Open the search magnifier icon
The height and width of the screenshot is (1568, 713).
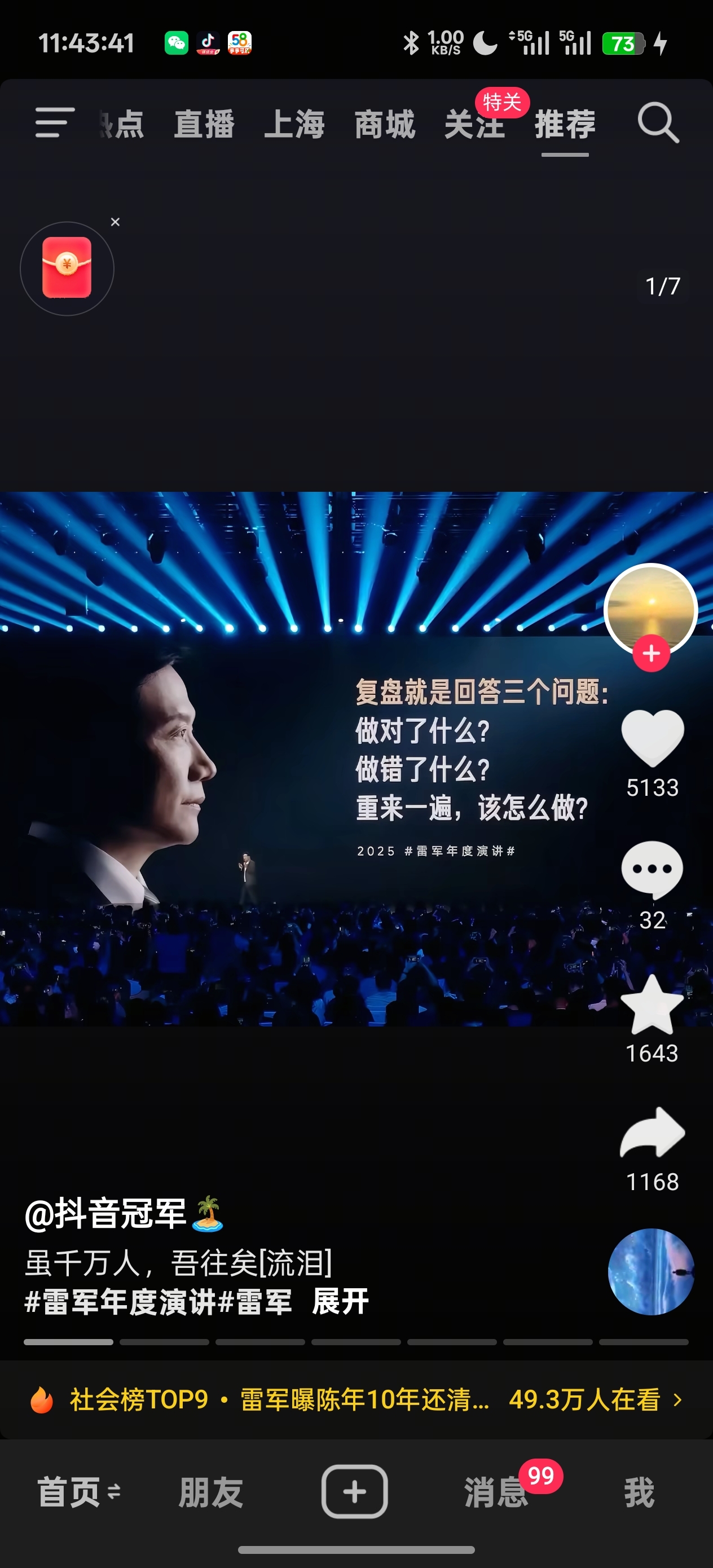point(658,124)
